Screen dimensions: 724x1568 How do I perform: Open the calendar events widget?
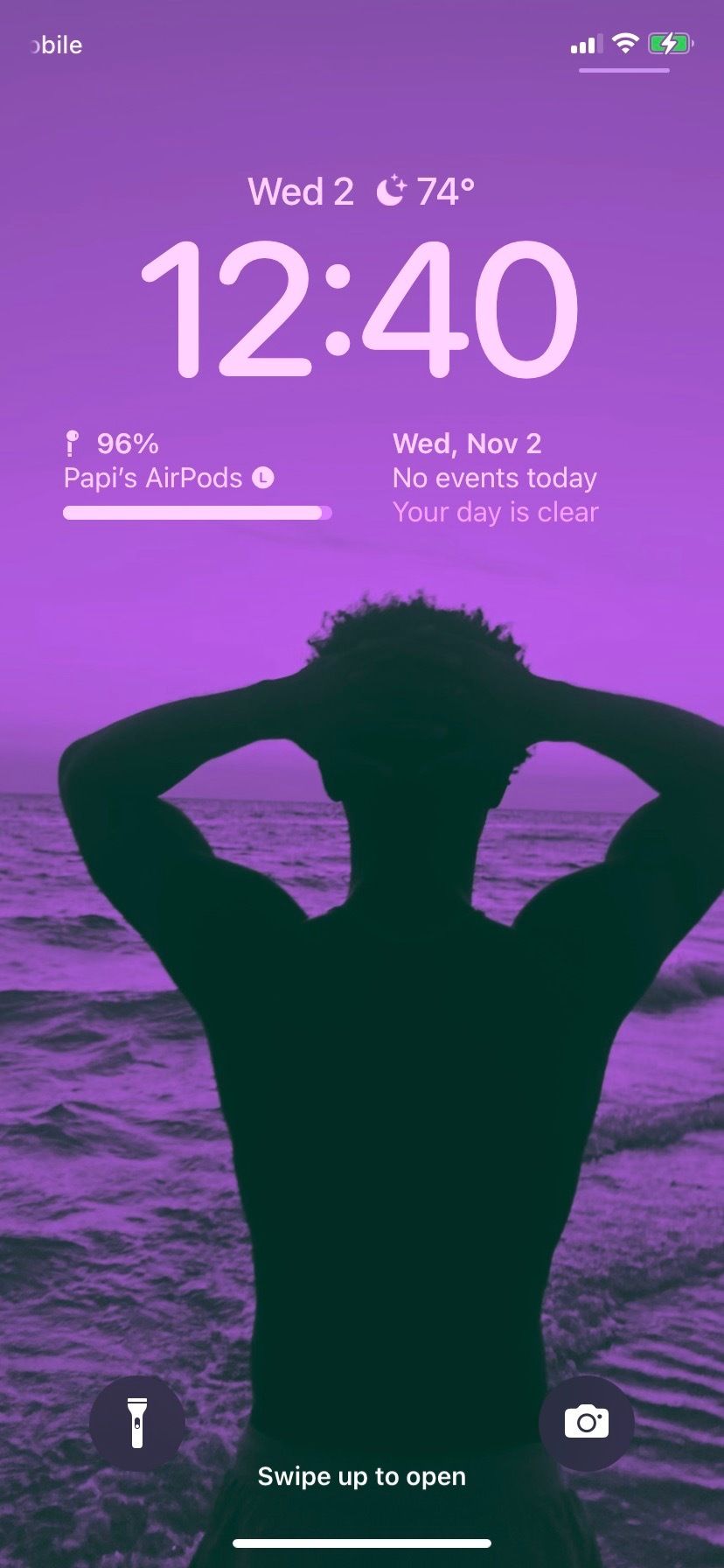[496, 478]
